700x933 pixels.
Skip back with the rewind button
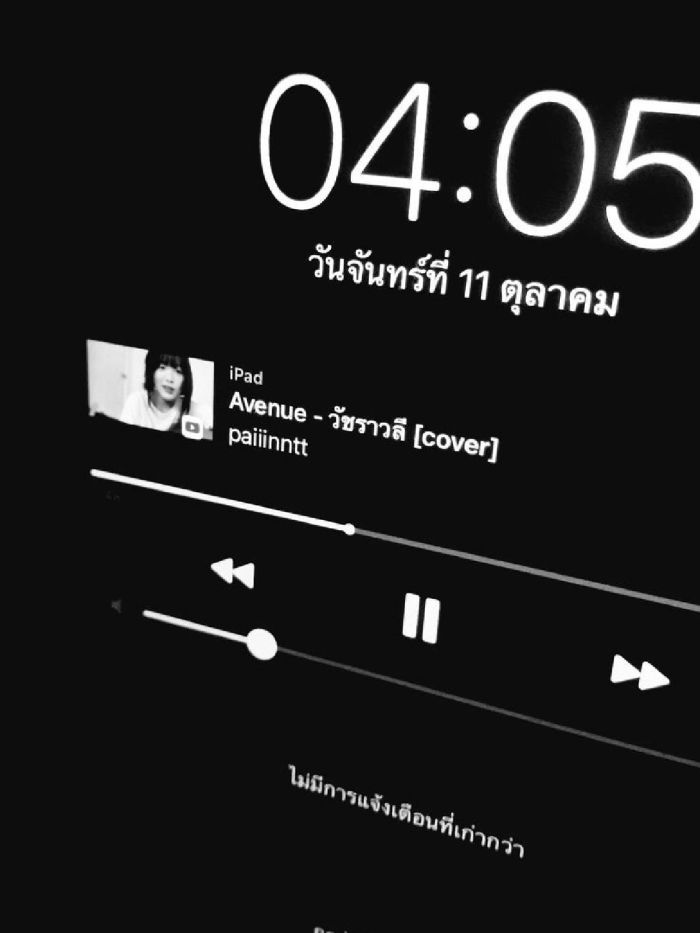pyautogui.click(x=233, y=573)
